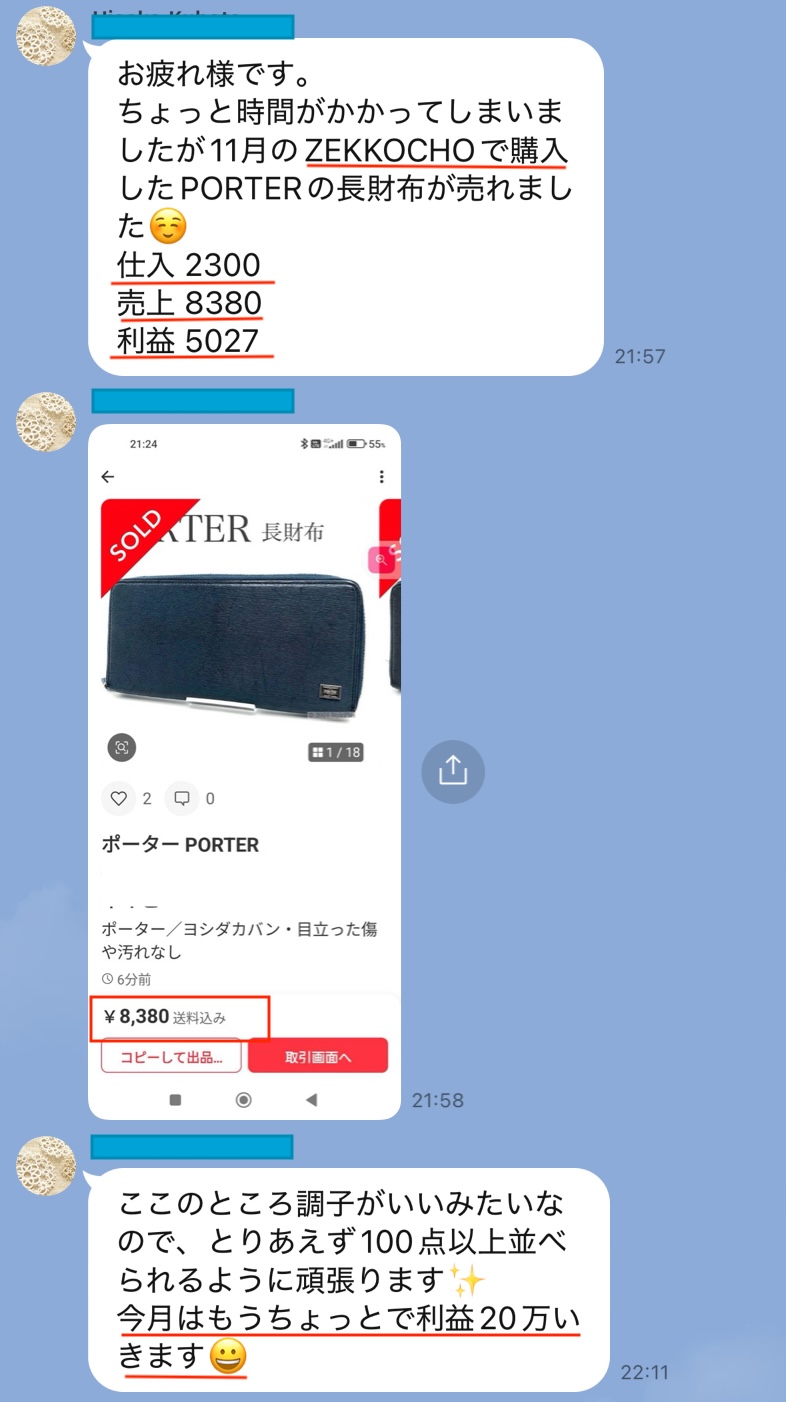Tap the share icon beside the image
Screen dimensions: 786x1402
(453, 771)
